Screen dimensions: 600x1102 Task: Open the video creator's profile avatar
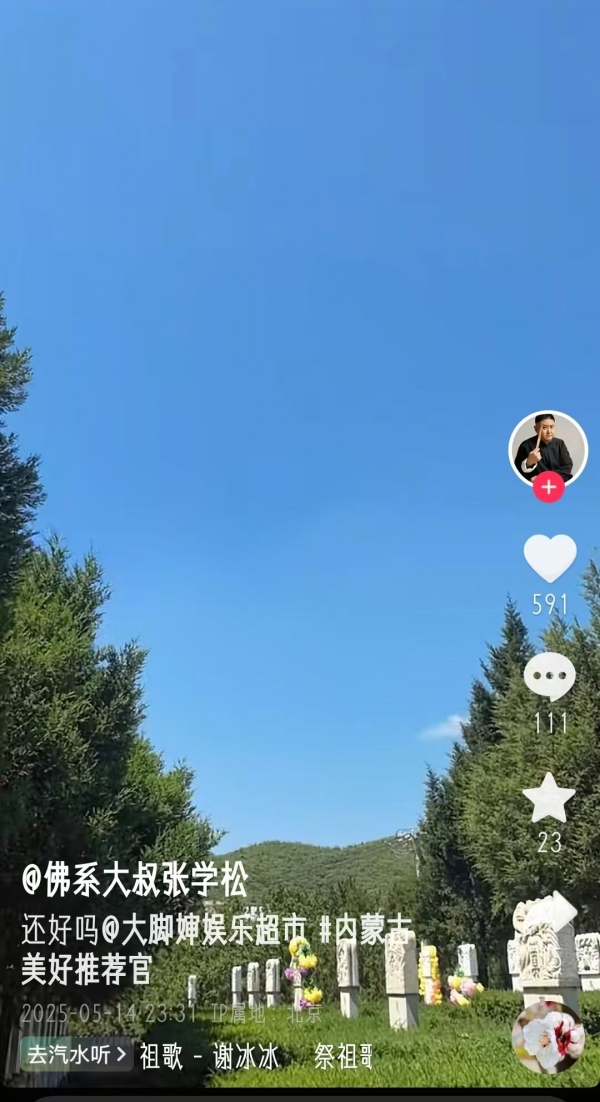[548, 448]
